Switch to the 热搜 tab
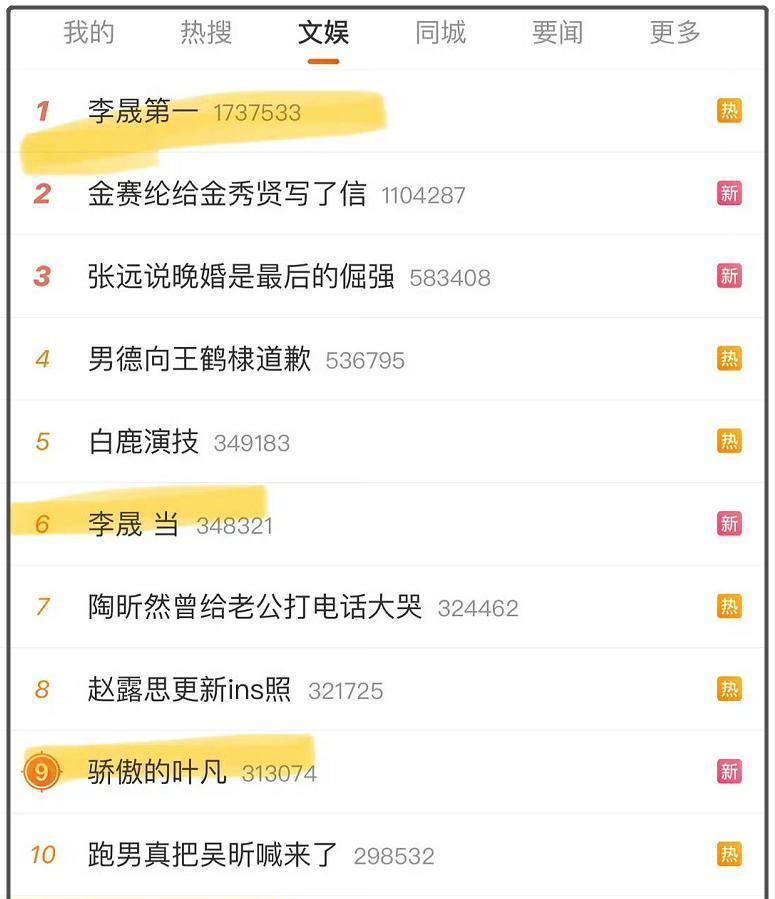 coord(206,33)
